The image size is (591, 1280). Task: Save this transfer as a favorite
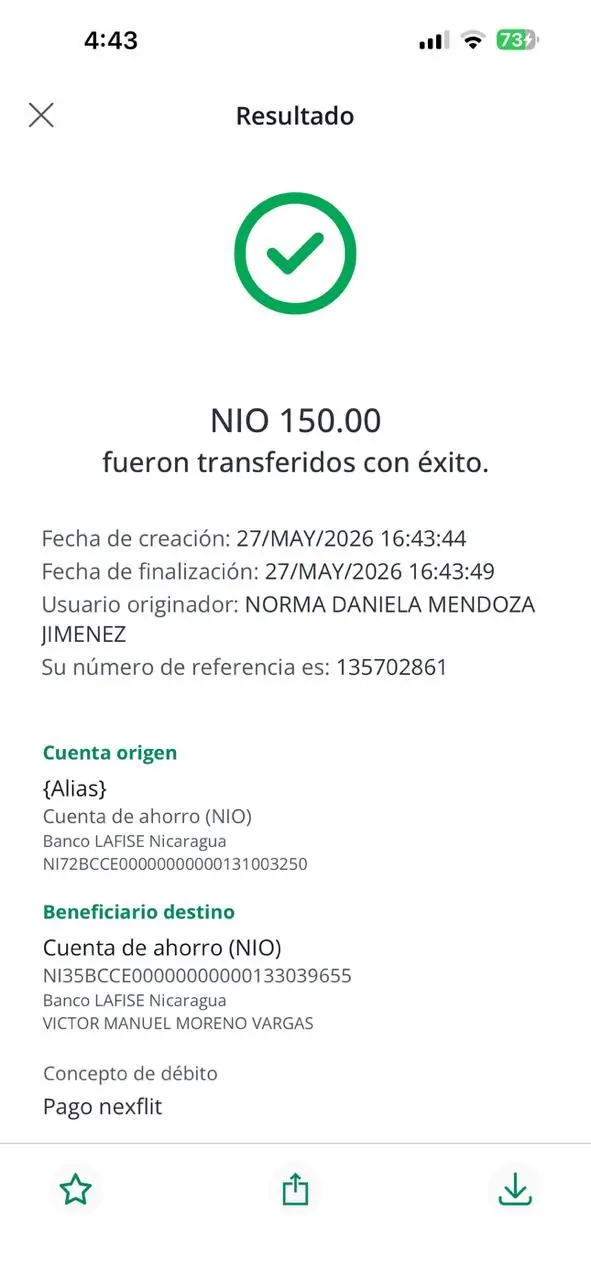coord(76,1190)
